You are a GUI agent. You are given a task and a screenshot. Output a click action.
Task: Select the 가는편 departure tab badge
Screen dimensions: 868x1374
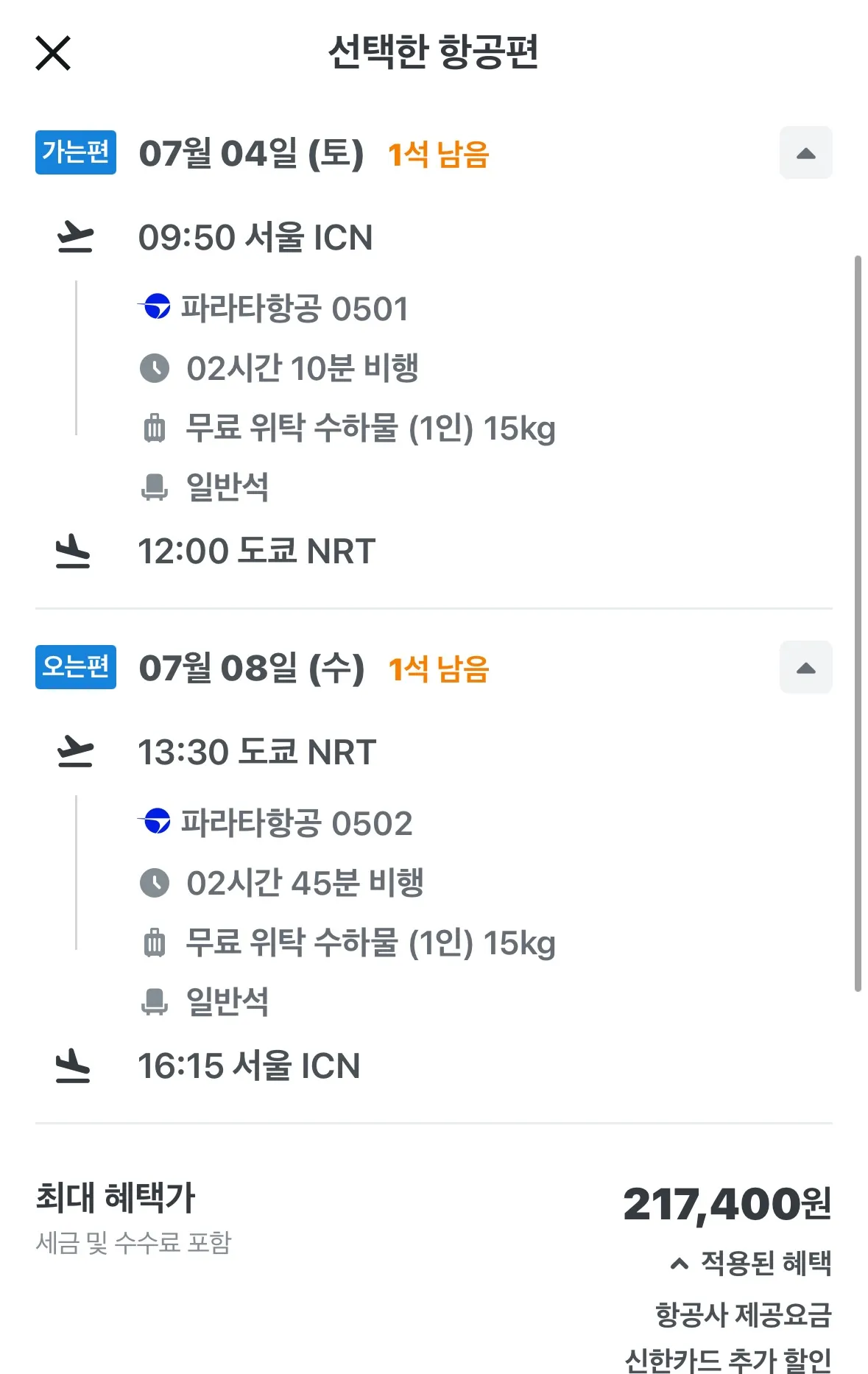coord(75,152)
